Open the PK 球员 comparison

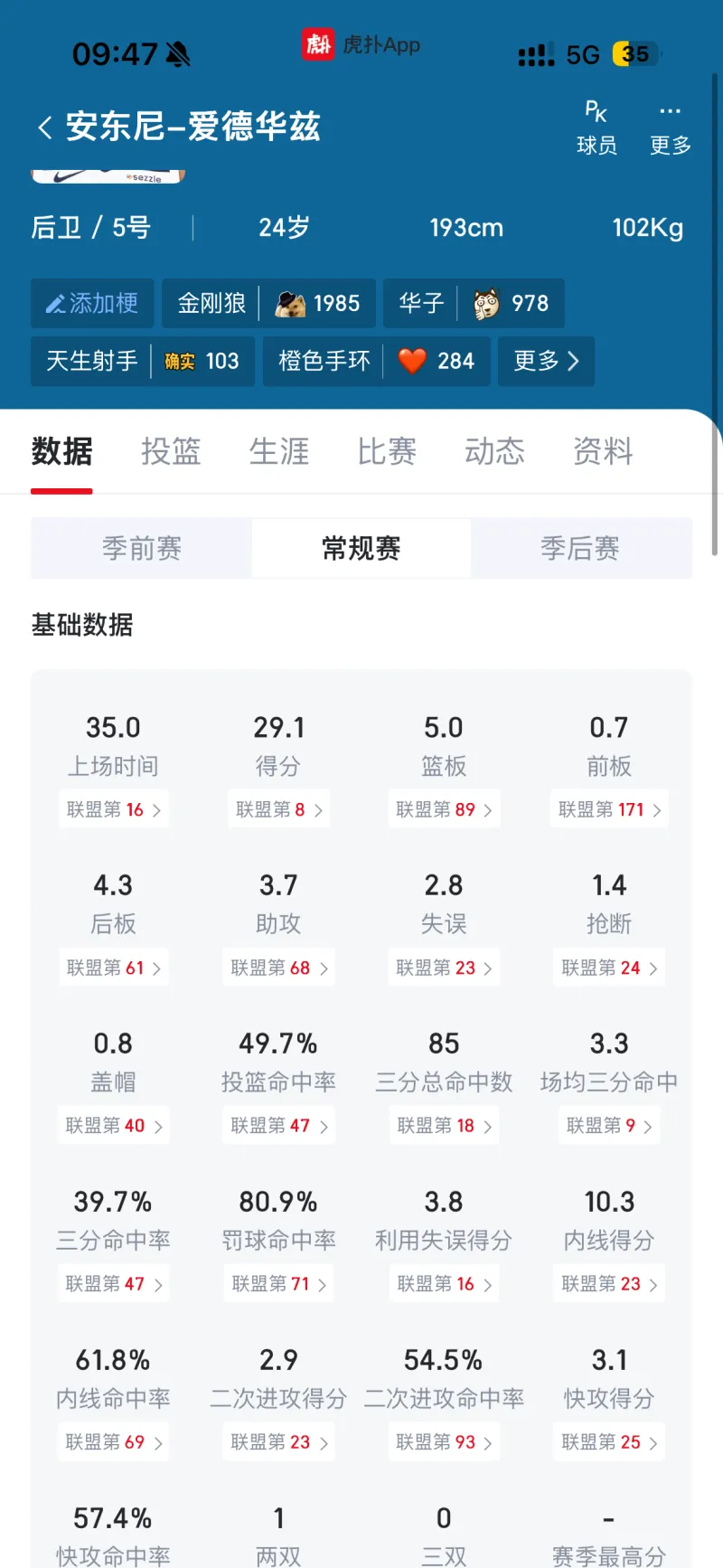click(596, 128)
